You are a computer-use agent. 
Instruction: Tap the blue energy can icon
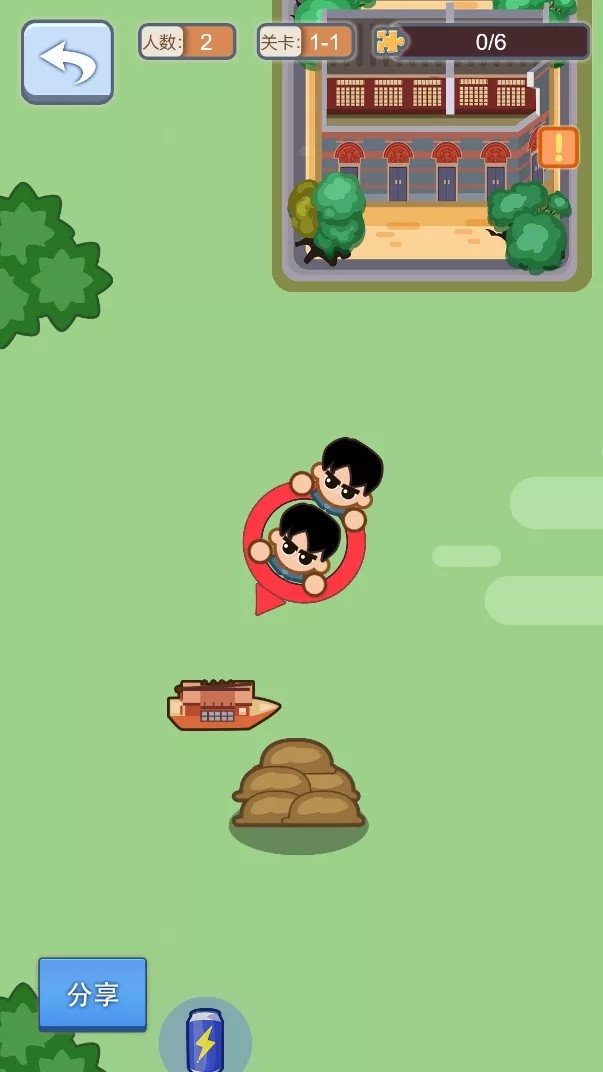[x=205, y=1040]
